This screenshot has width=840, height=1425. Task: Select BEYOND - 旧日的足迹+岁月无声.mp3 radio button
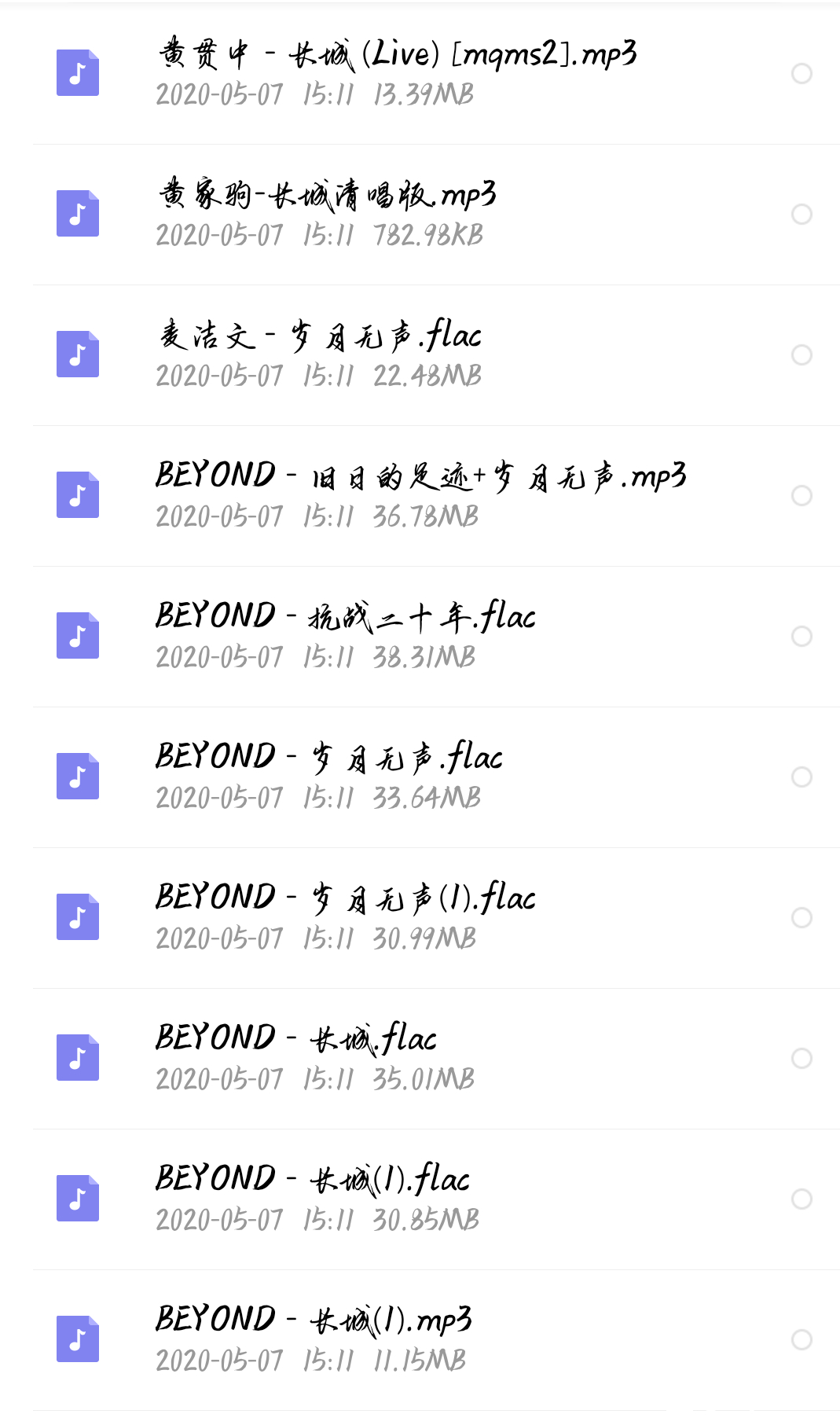[801, 495]
